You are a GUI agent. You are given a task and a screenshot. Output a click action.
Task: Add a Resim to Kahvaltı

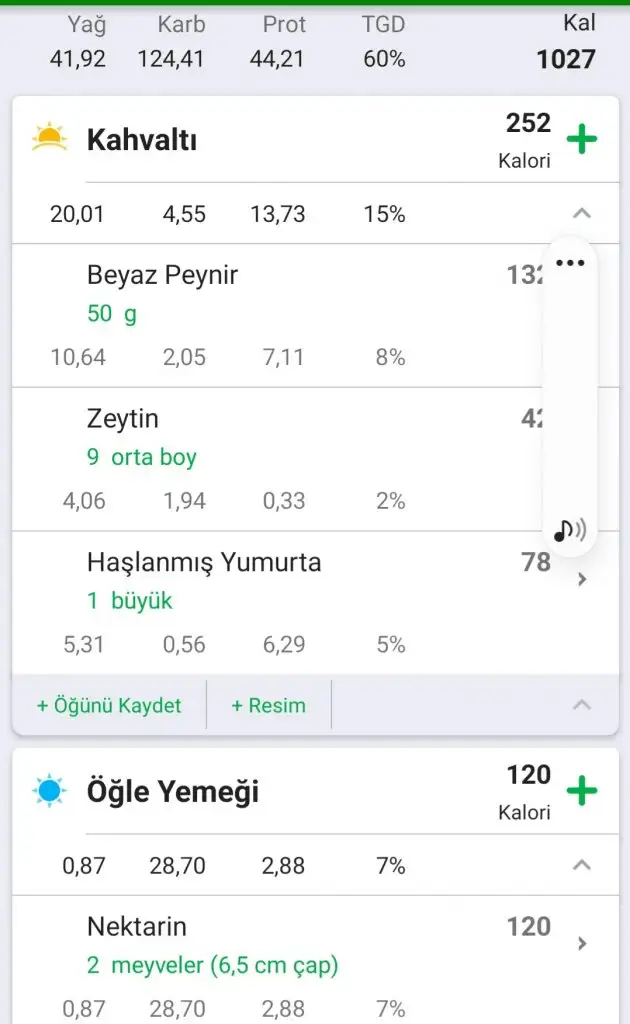click(x=268, y=705)
